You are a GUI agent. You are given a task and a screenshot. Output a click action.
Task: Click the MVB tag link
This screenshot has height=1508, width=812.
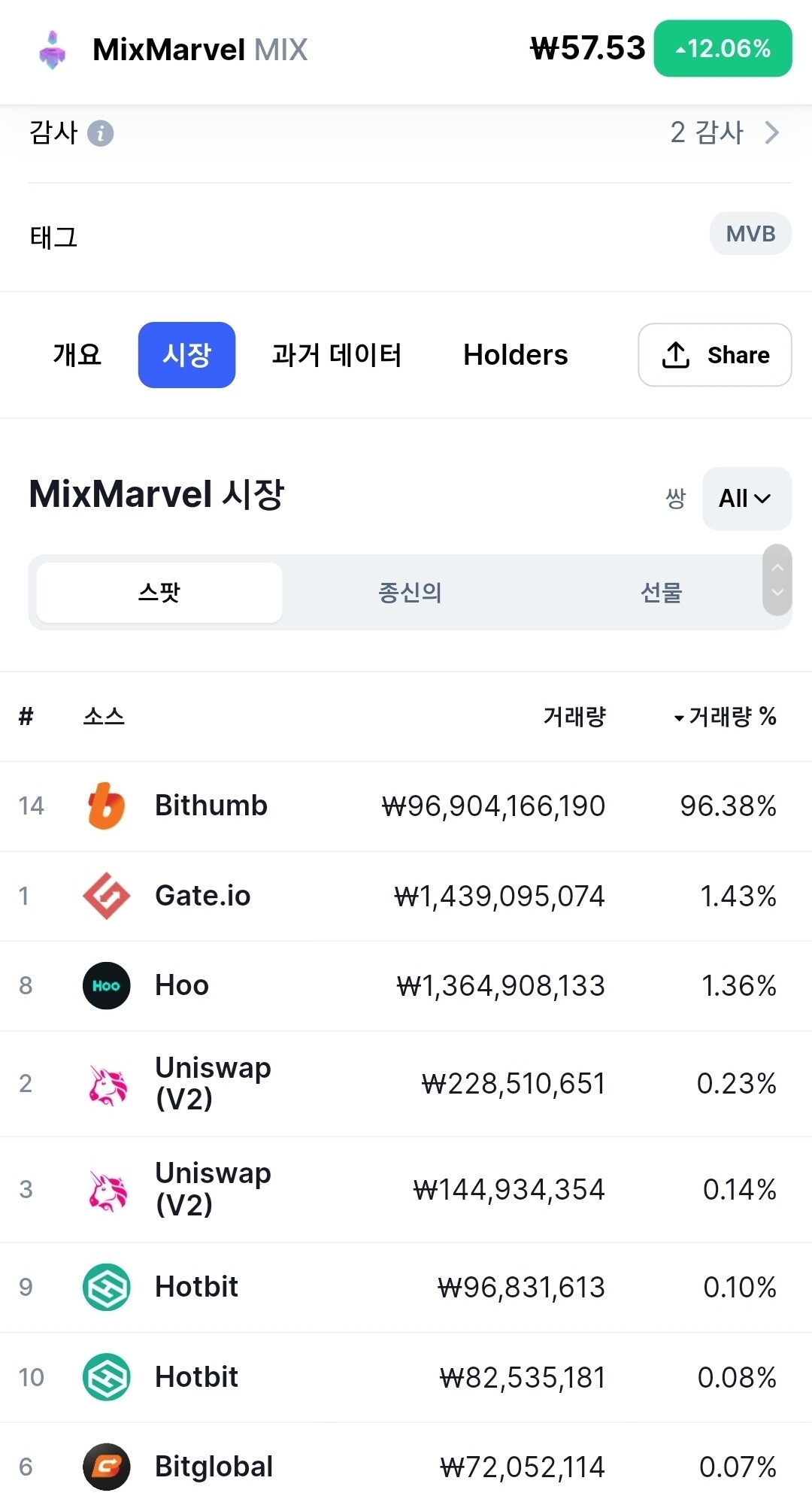point(750,233)
